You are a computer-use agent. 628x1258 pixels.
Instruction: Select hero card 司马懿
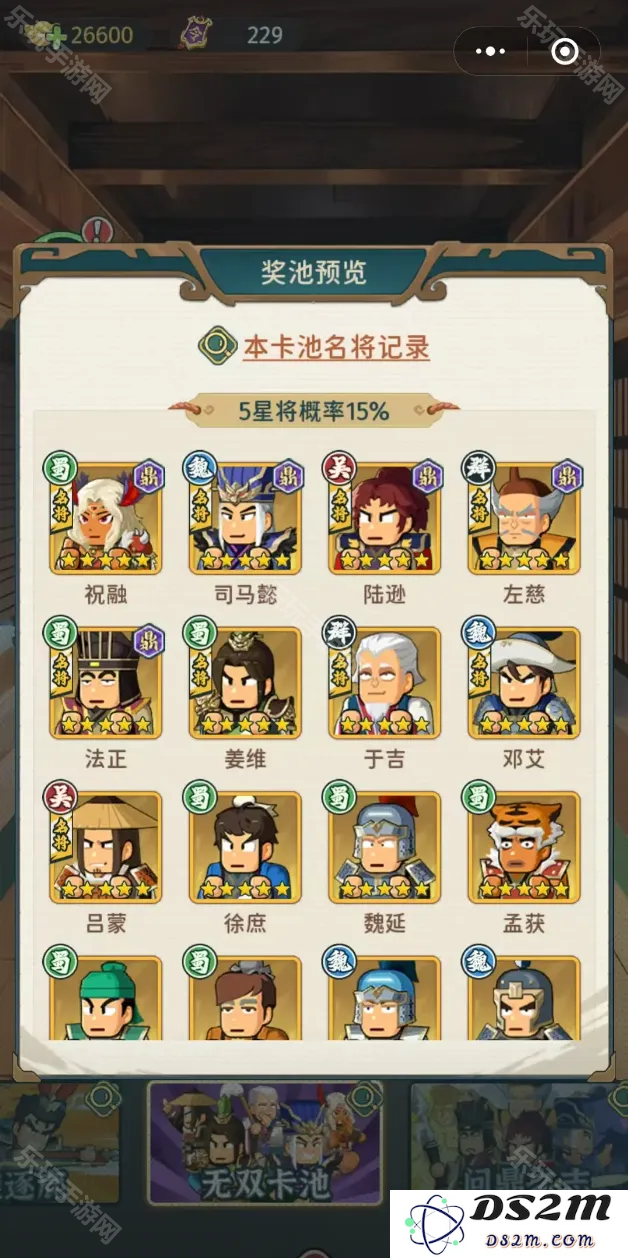click(245, 518)
